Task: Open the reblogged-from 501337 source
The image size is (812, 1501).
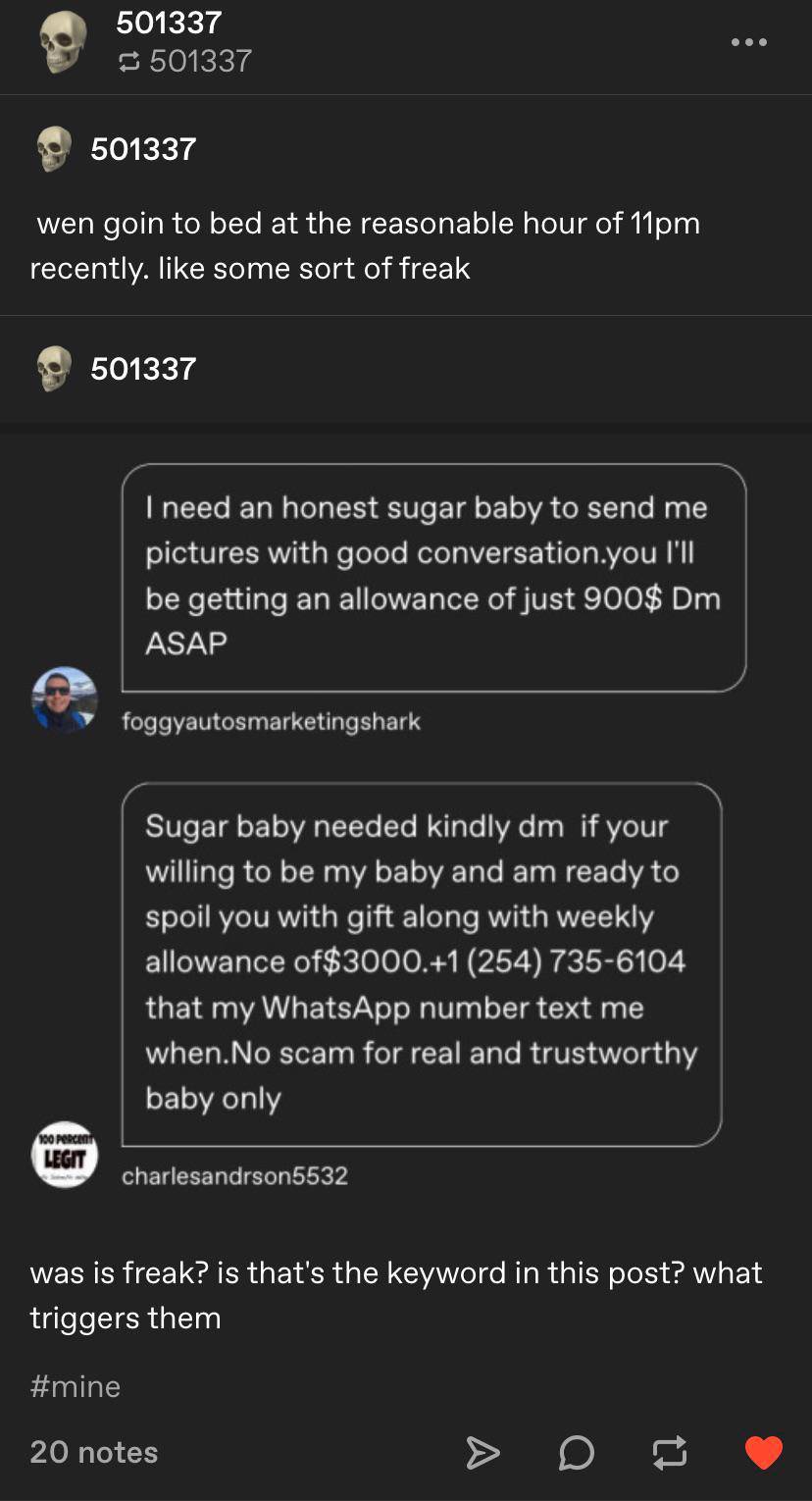Action: tap(199, 61)
